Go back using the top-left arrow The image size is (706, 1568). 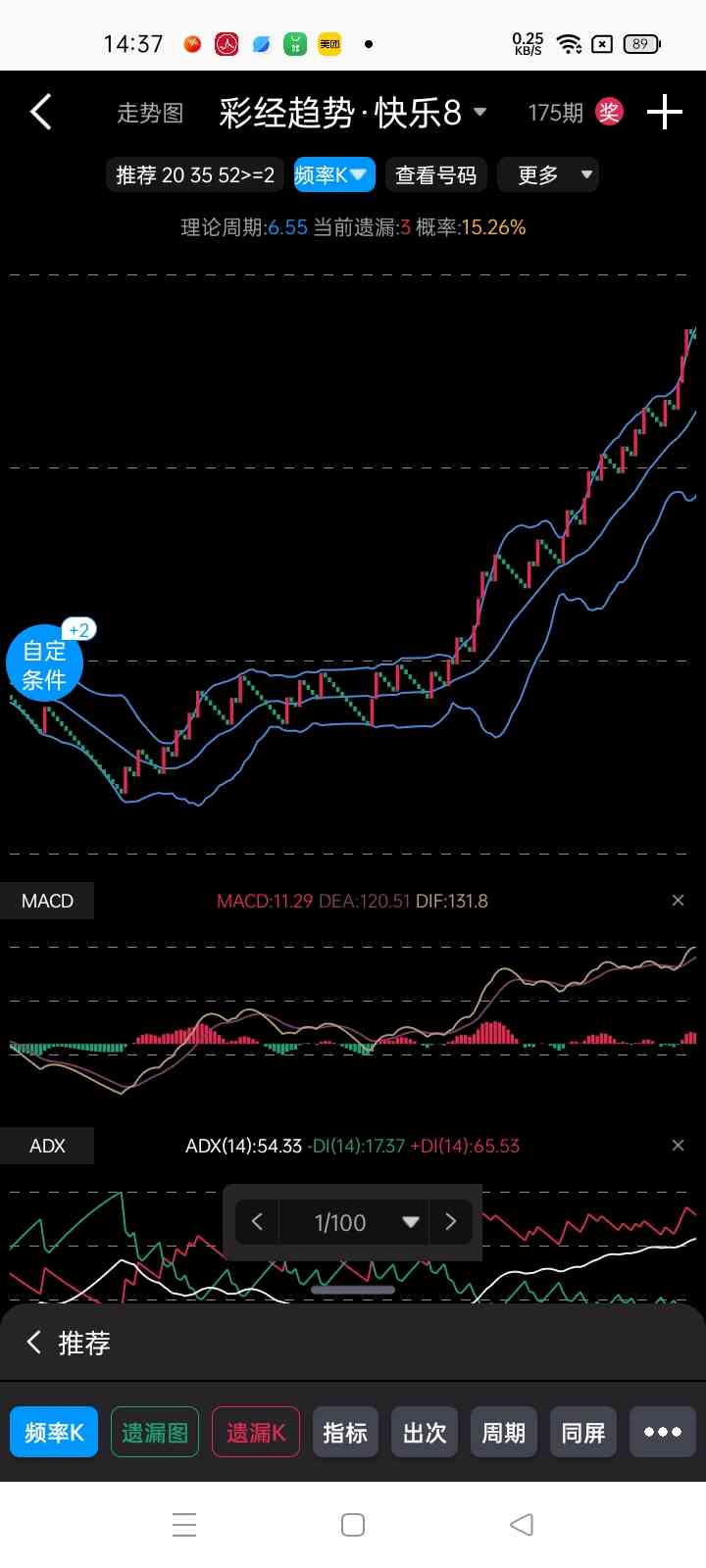click(41, 113)
